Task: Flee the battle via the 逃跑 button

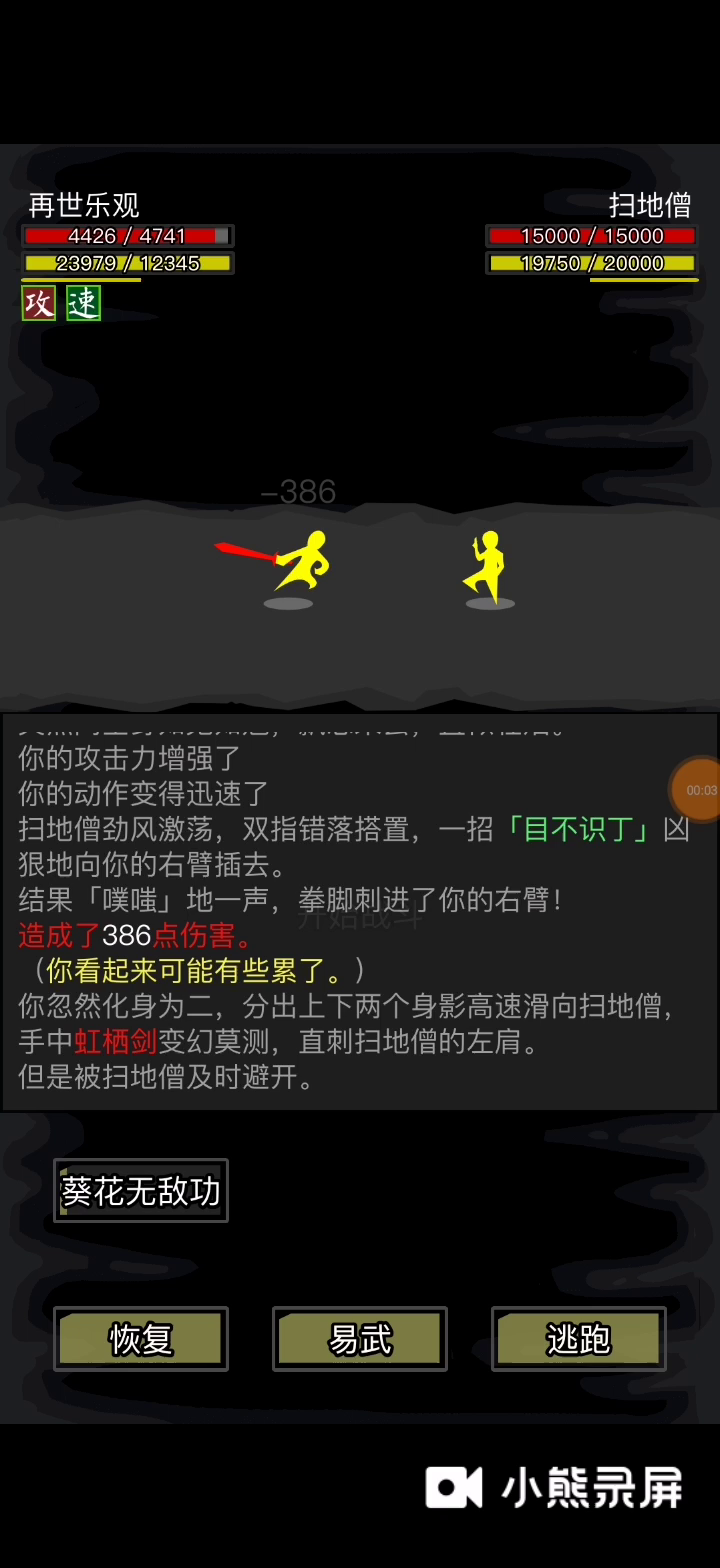Action: (578, 1338)
